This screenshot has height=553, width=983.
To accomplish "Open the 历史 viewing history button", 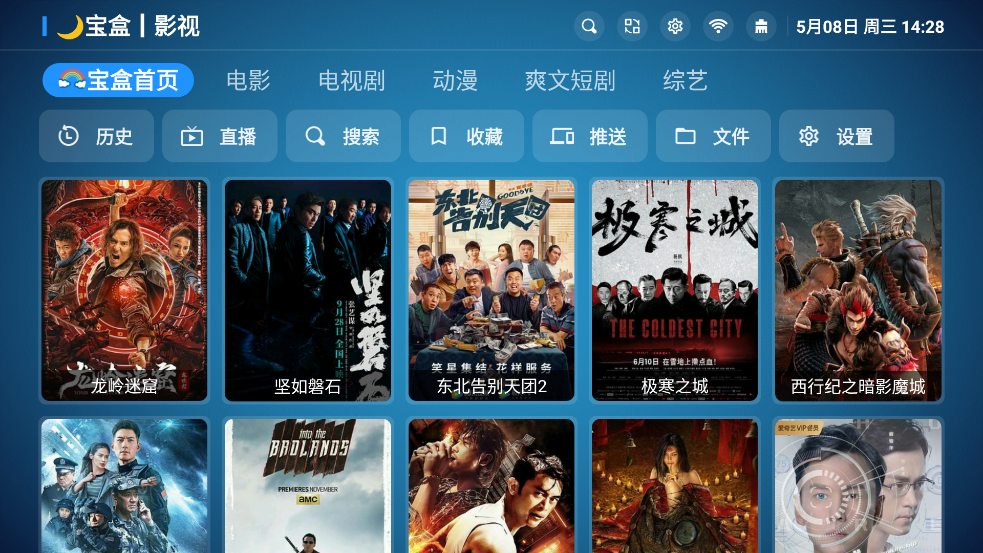I will pos(96,136).
